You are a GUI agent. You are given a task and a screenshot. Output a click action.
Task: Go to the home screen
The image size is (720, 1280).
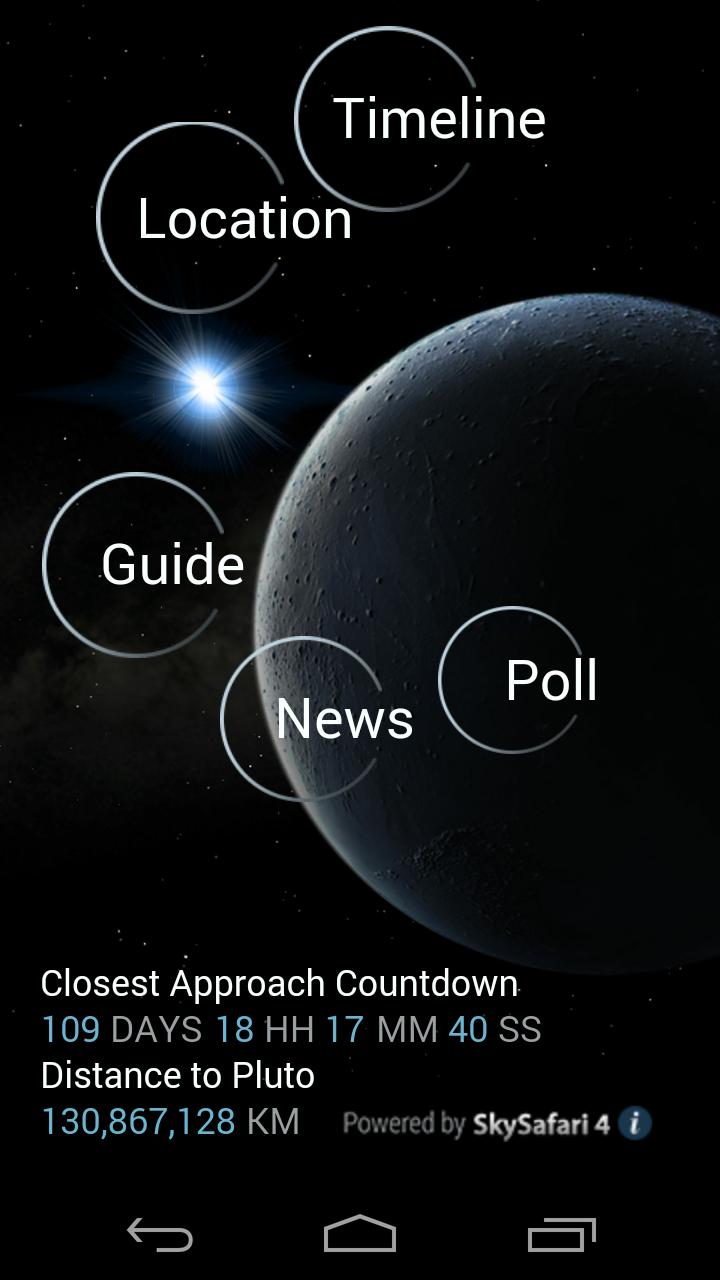point(360,1236)
